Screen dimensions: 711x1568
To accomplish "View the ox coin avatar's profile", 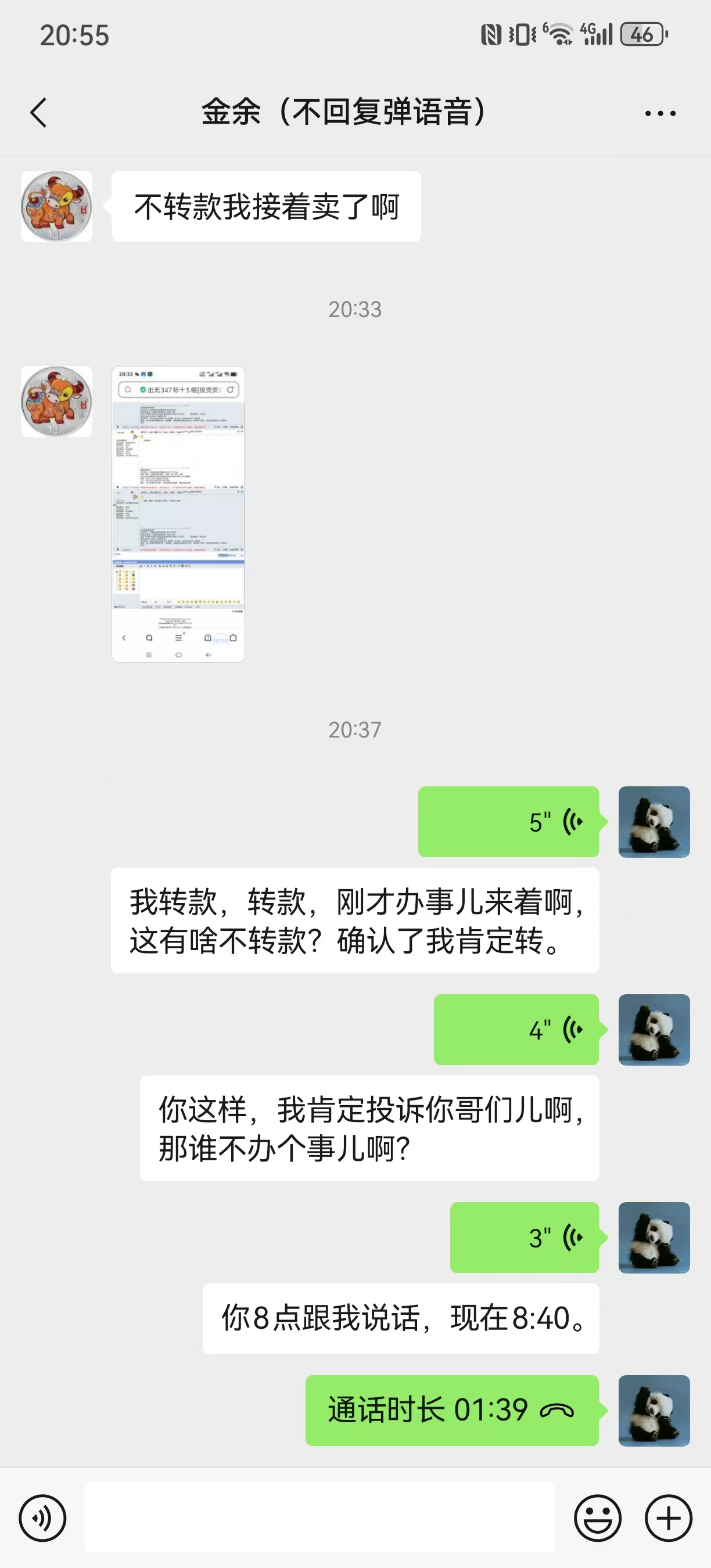I will (56, 206).
